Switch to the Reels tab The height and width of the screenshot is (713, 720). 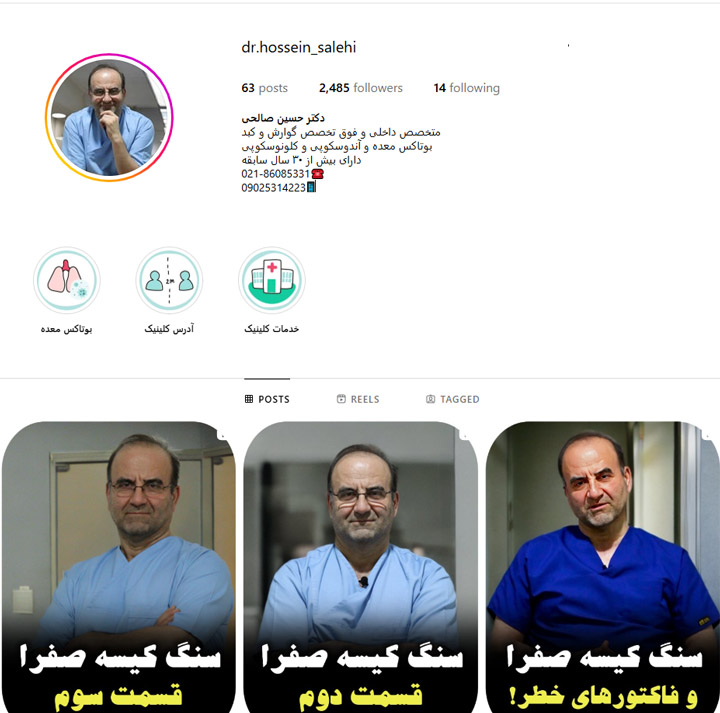tap(358, 399)
